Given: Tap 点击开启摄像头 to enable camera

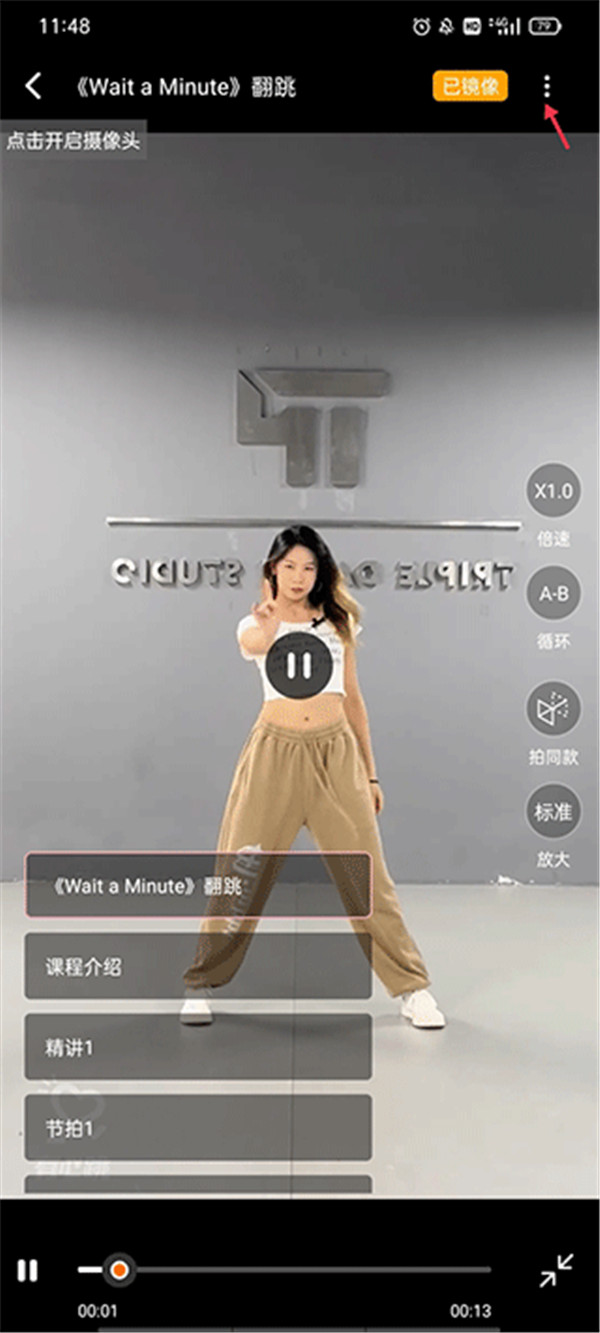Looking at the screenshot, I should (74, 141).
